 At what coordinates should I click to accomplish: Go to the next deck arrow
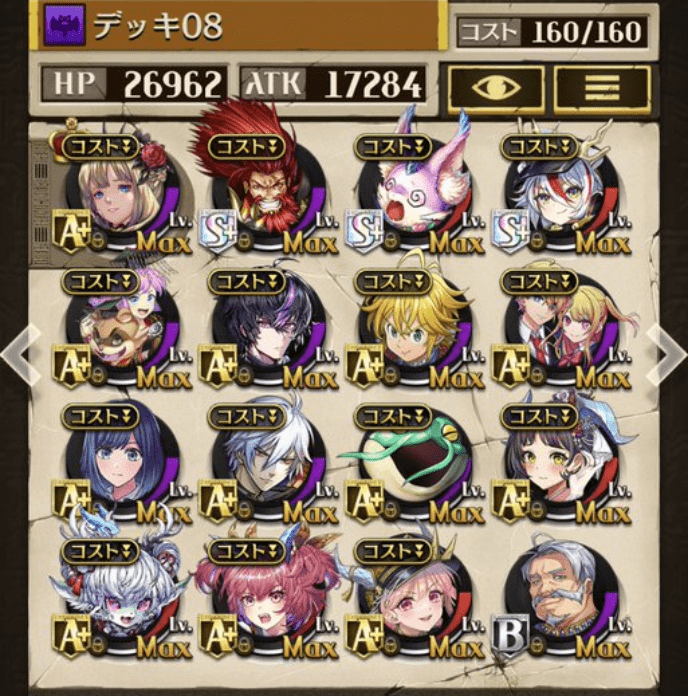point(668,352)
